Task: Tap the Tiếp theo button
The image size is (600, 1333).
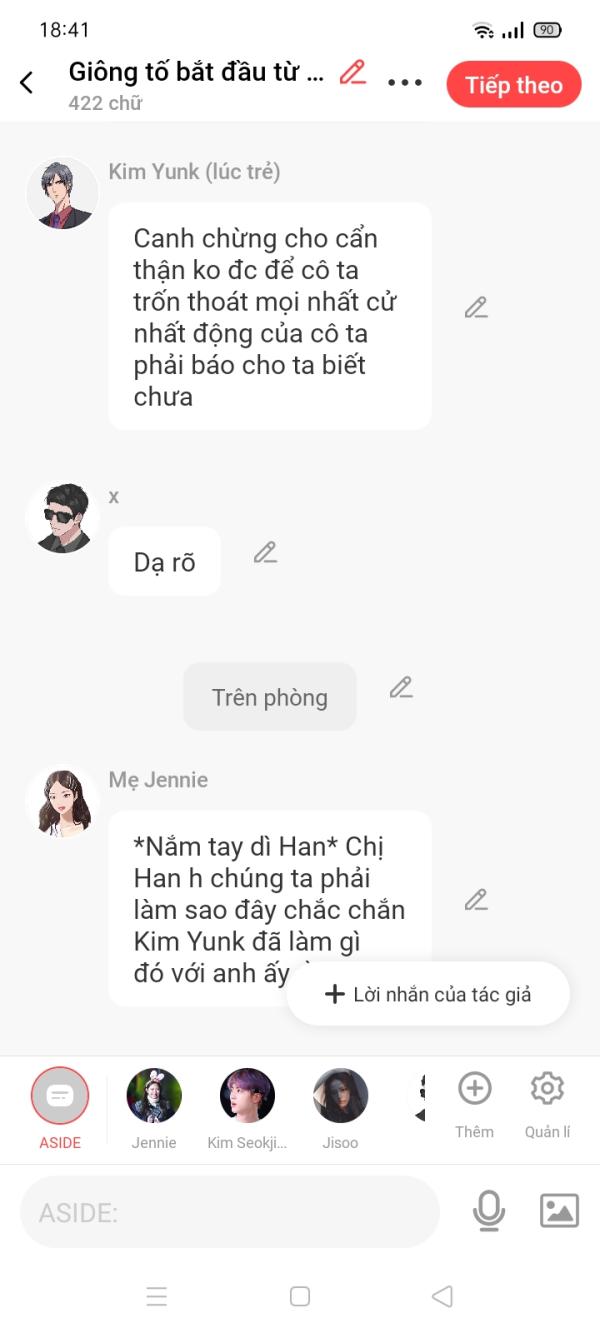Action: [513, 85]
